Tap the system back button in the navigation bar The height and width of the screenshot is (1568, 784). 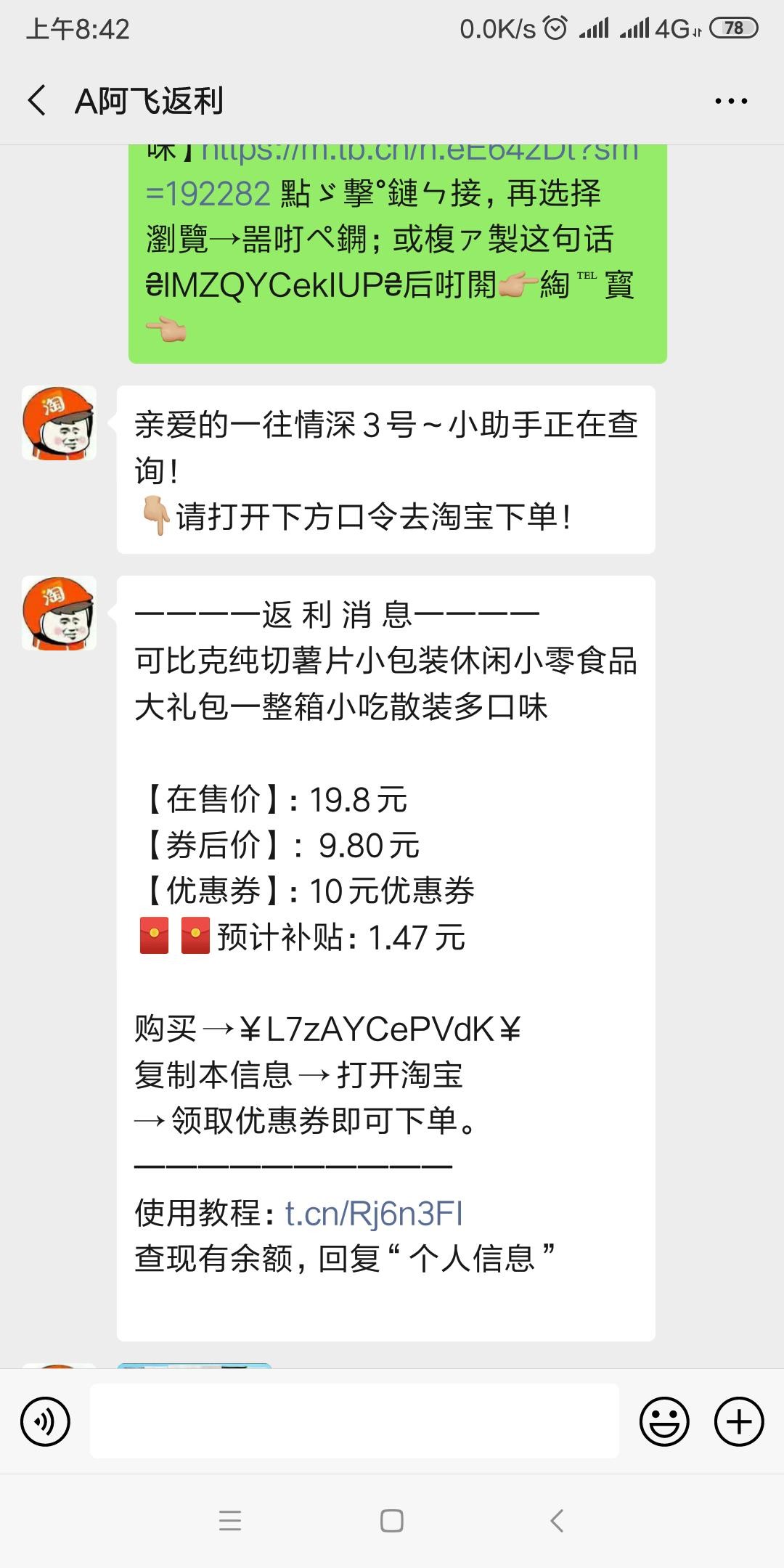pos(557,1520)
